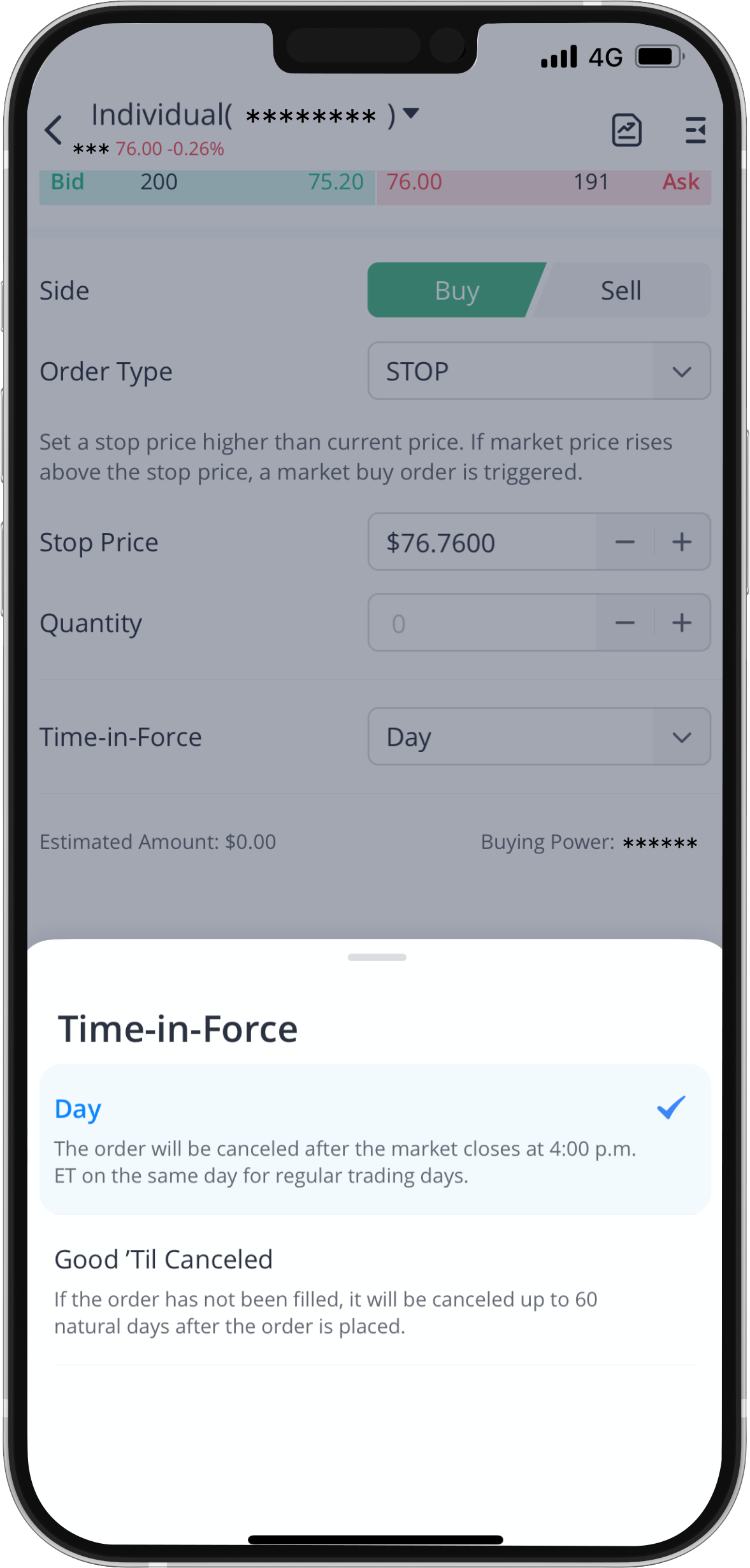Open the Individual account selector
The height and width of the screenshot is (1568, 750).
(x=255, y=115)
